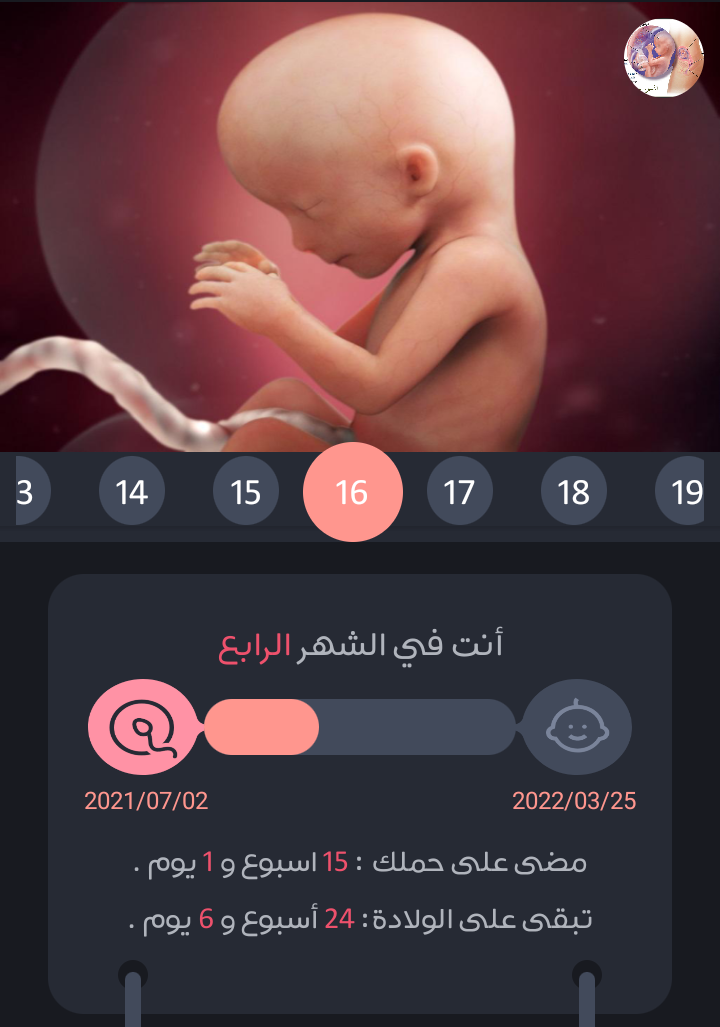Select week 14 in the week selector
The image size is (720, 1027).
(x=132, y=491)
